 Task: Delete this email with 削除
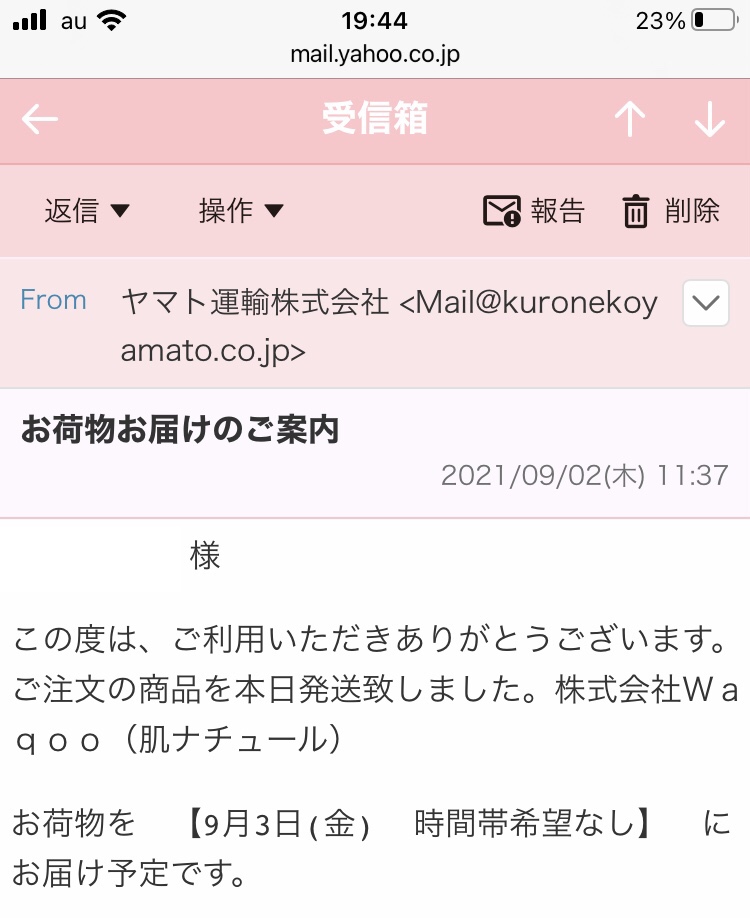tap(671, 211)
